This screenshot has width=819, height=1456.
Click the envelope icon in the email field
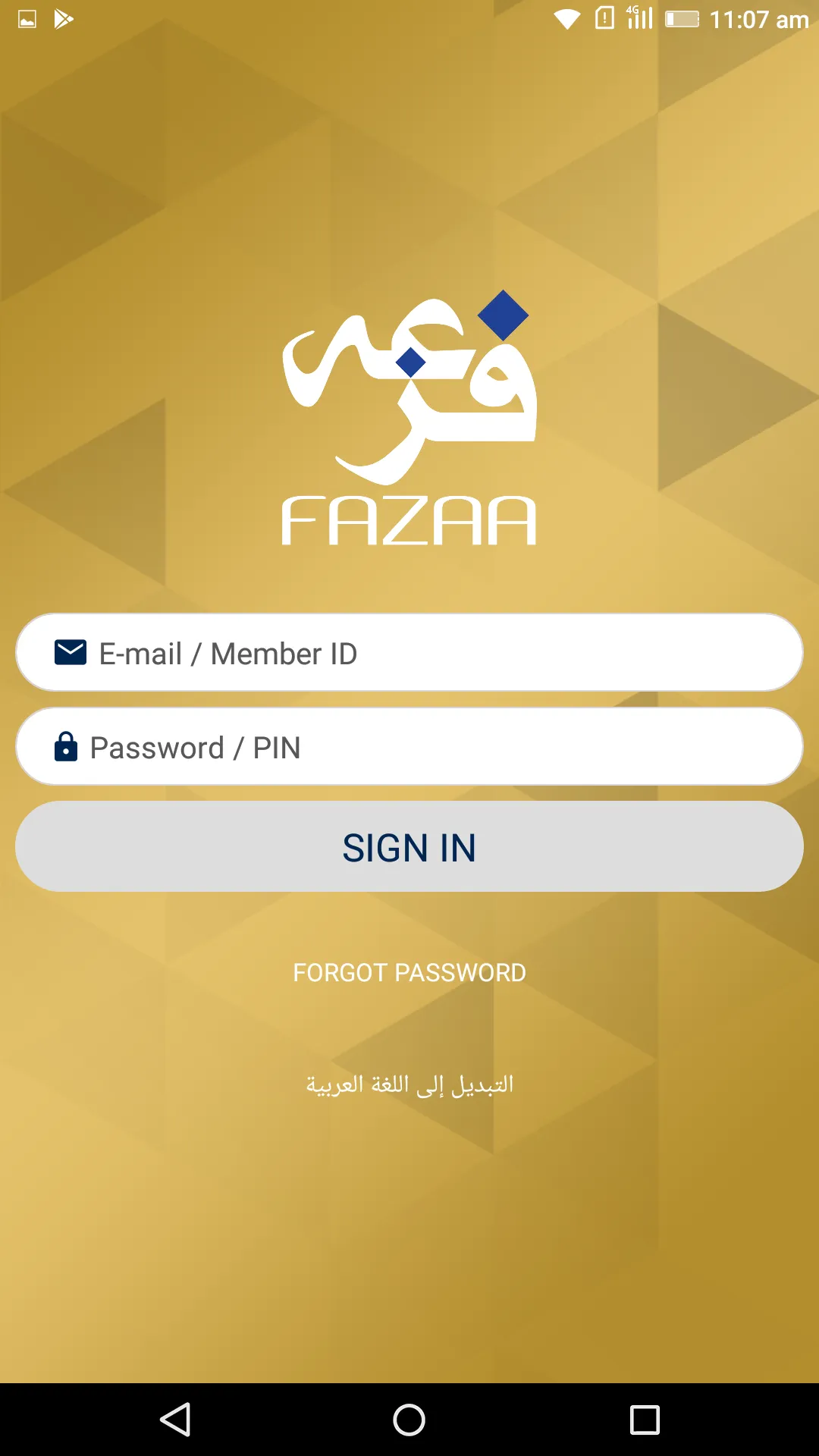[x=68, y=651]
